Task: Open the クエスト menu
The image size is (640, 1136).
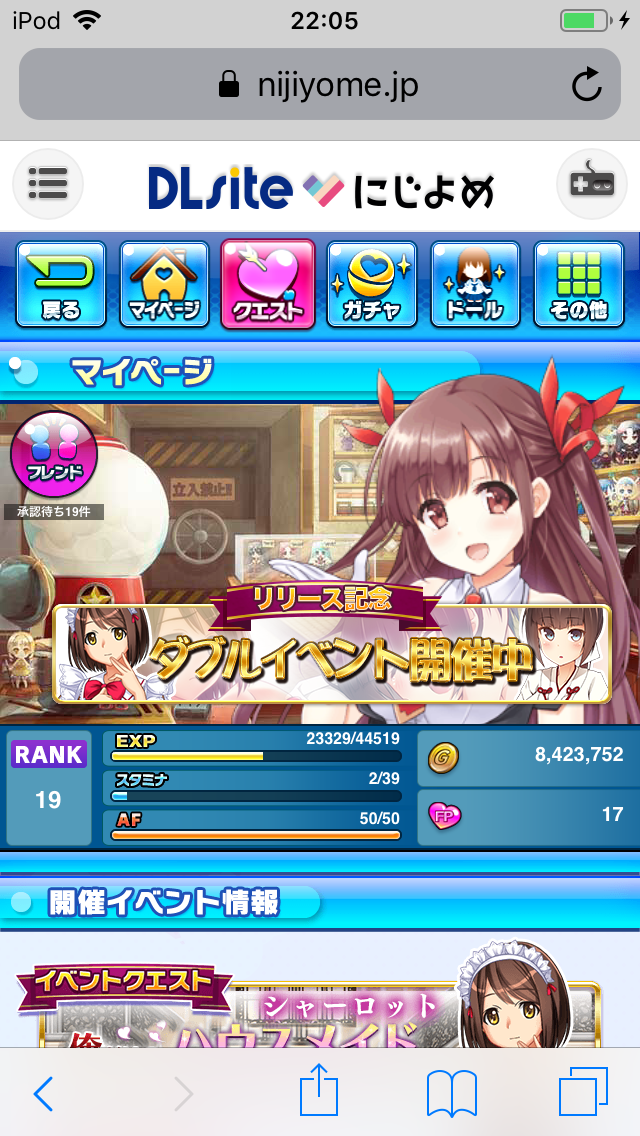Action: [268, 284]
